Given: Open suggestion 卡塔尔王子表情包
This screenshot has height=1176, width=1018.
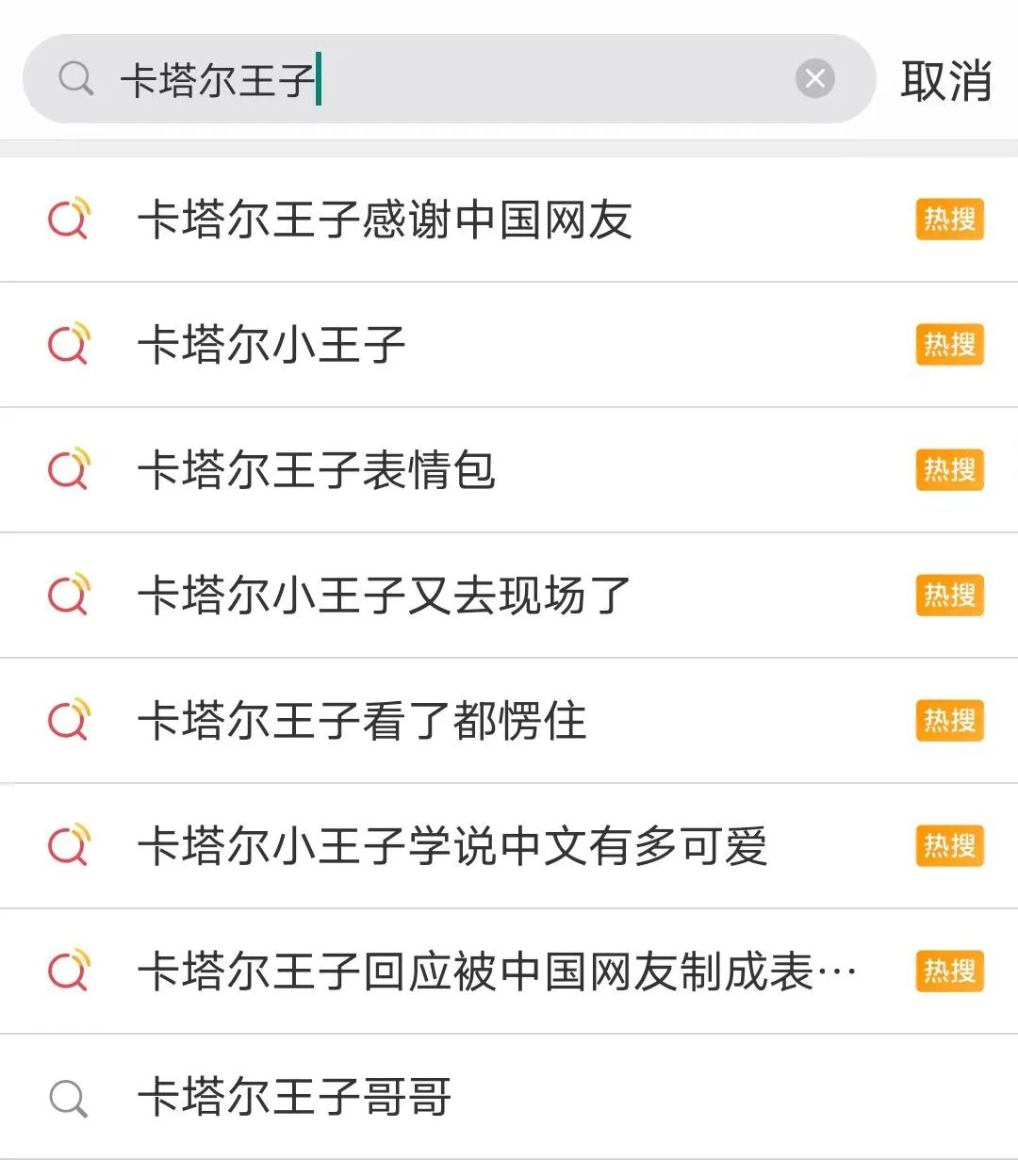Looking at the screenshot, I should (x=317, y=470).
